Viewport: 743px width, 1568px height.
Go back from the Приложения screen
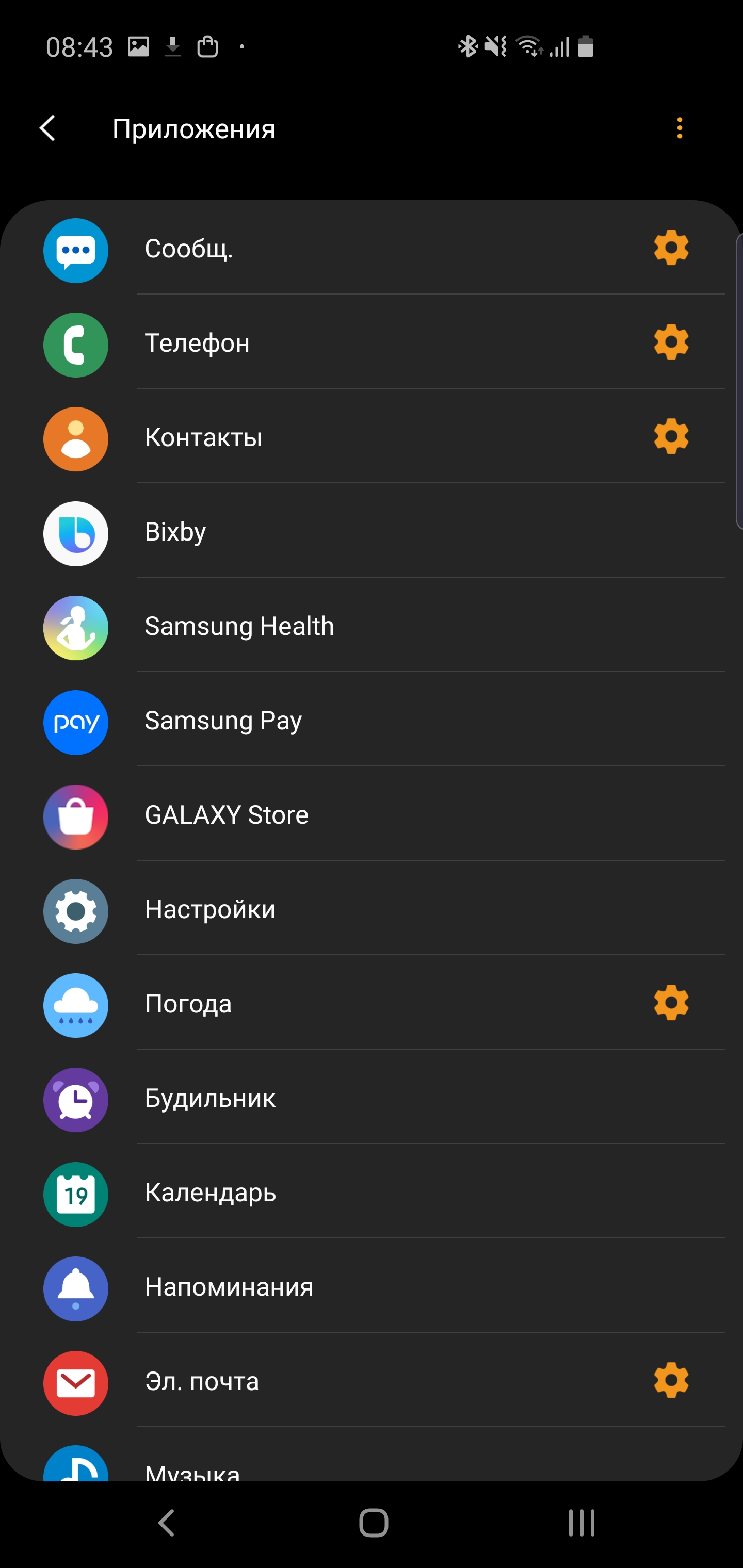click(x=47, y=128)
